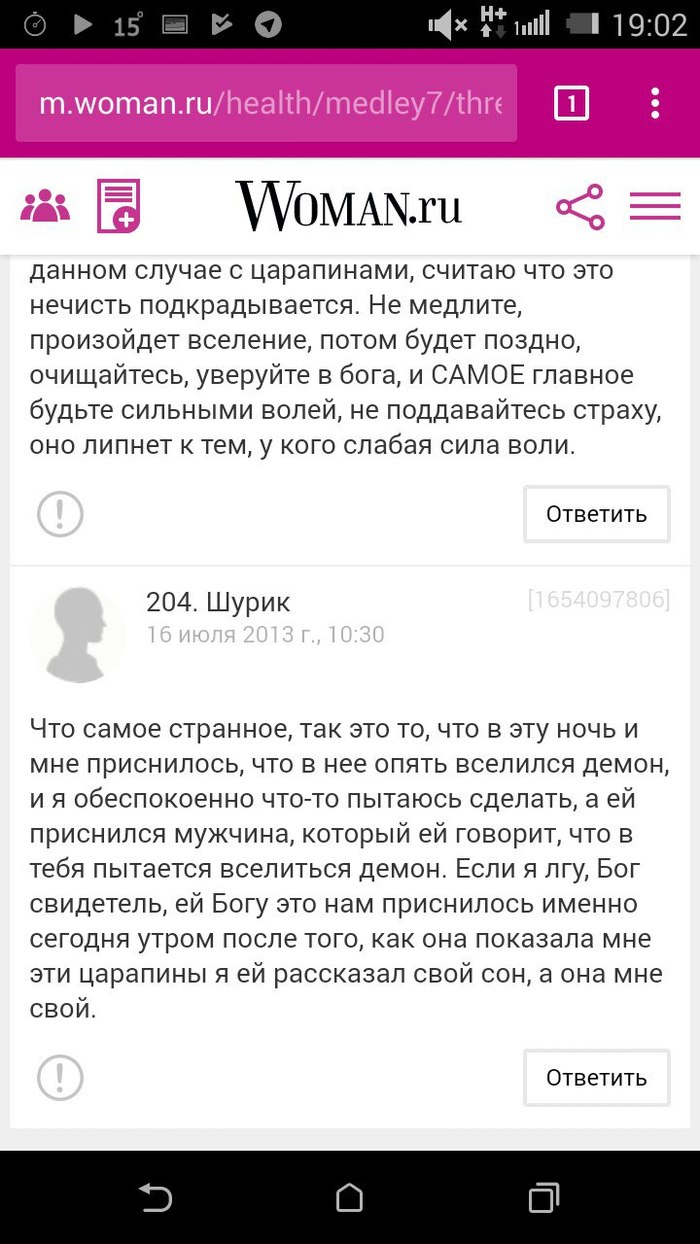Go to the phone home screen
700x1244 pixels.
tap(349, 1197)
